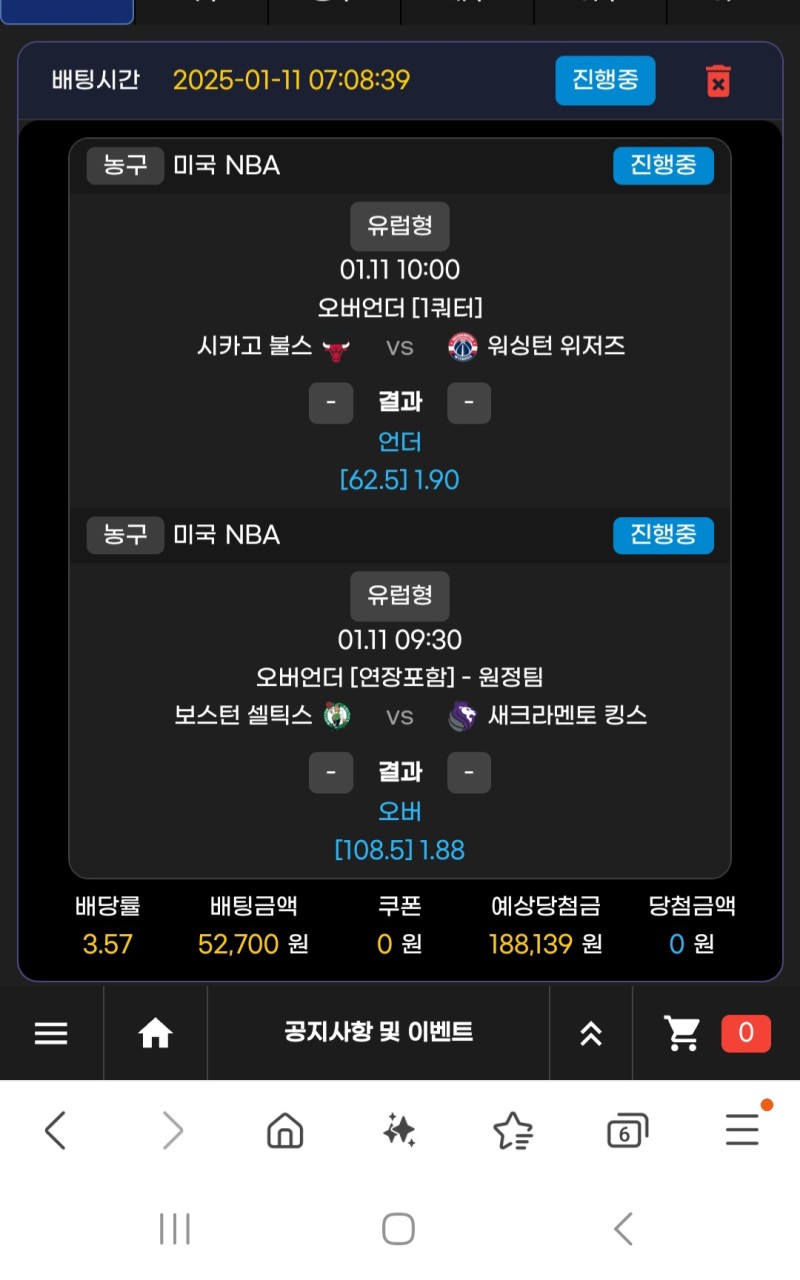Delete this bet slip with the trash icon

click(718, 81)
